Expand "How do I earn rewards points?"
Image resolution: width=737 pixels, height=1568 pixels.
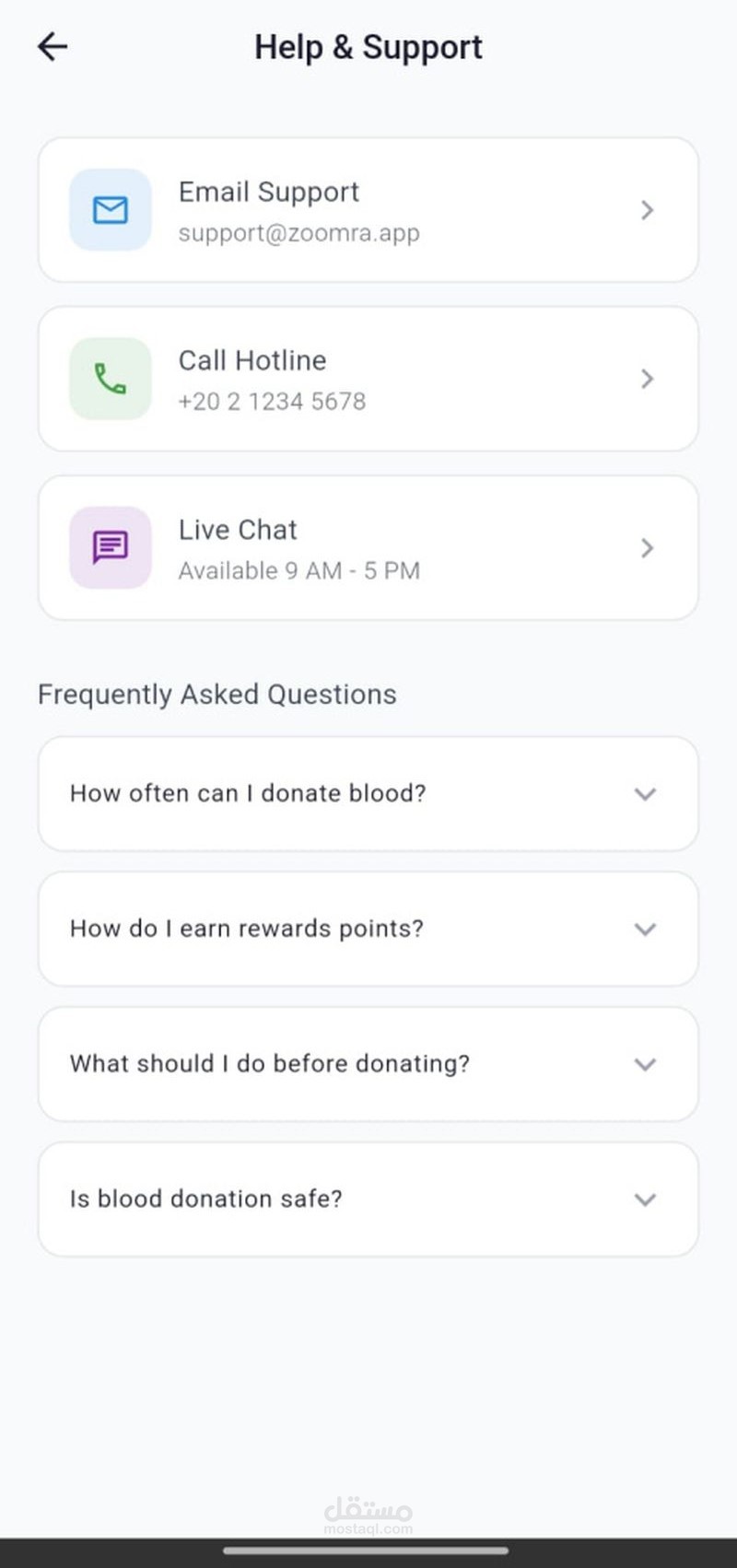pos(368,929)
